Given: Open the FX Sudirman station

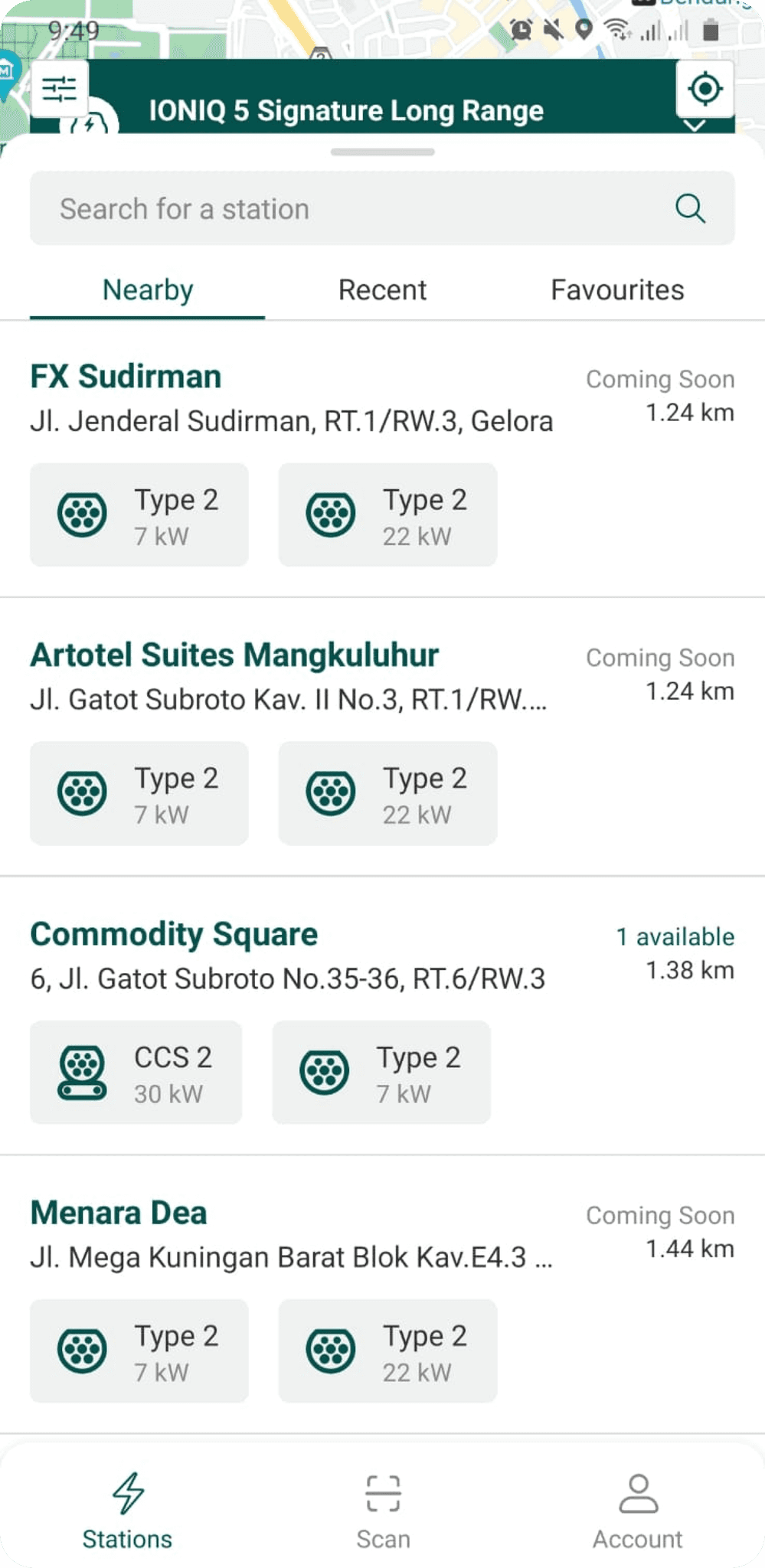Looking at the screenshot, I should pyautogui.click(x=126, y=377).
